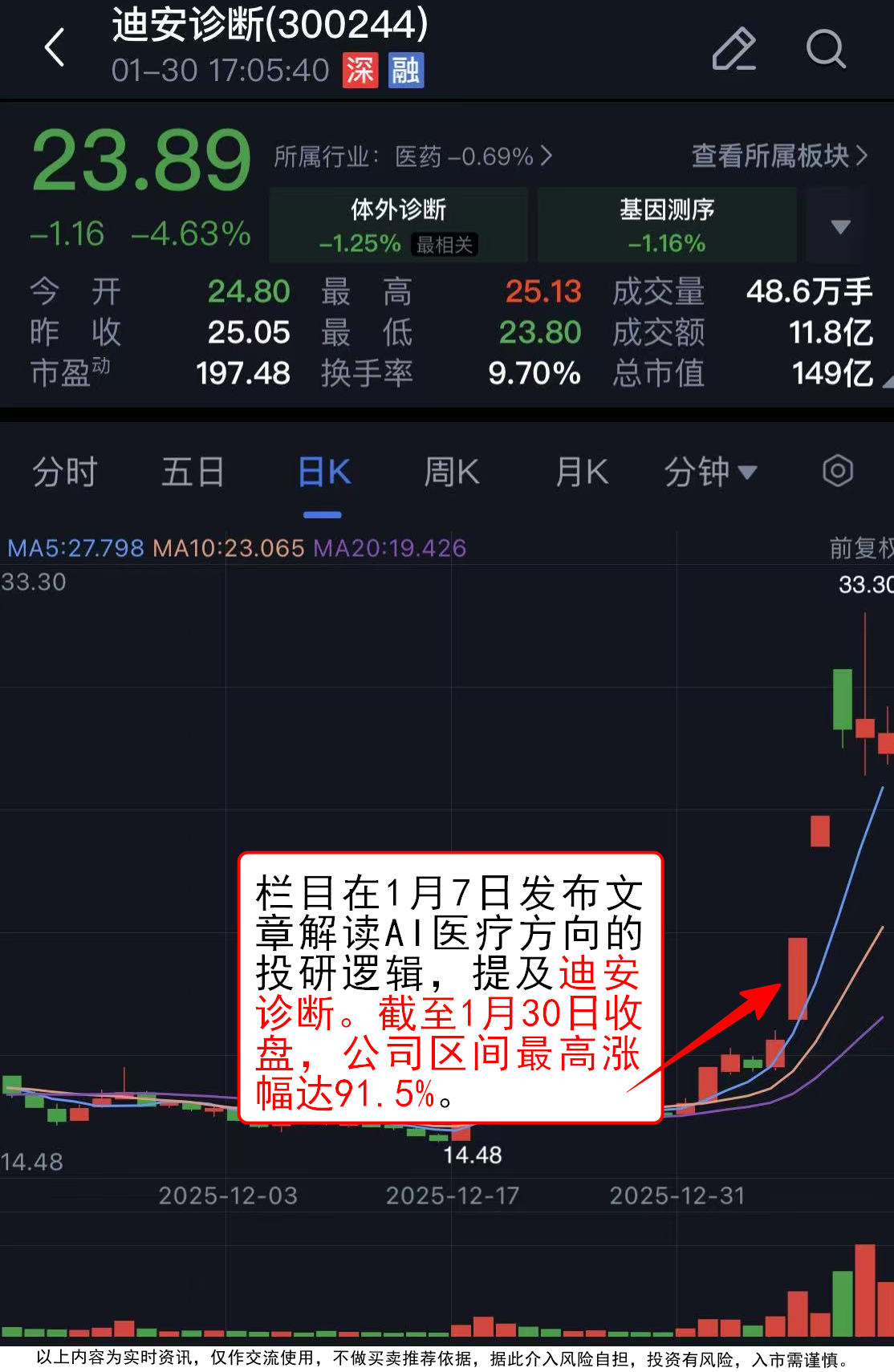Open the 分钟 interval dropdown
The width and height of the screenshot is (894, 1372).
(709, 472)
